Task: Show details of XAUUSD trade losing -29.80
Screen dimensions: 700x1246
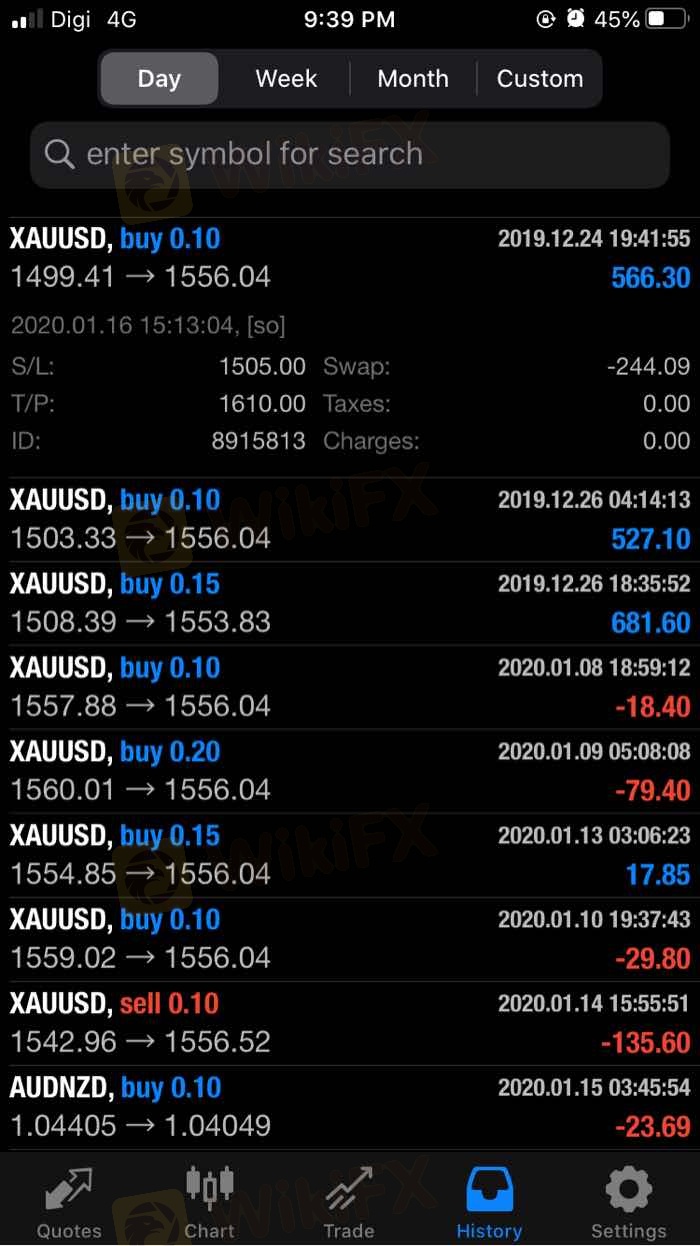Action: [350, 939]
